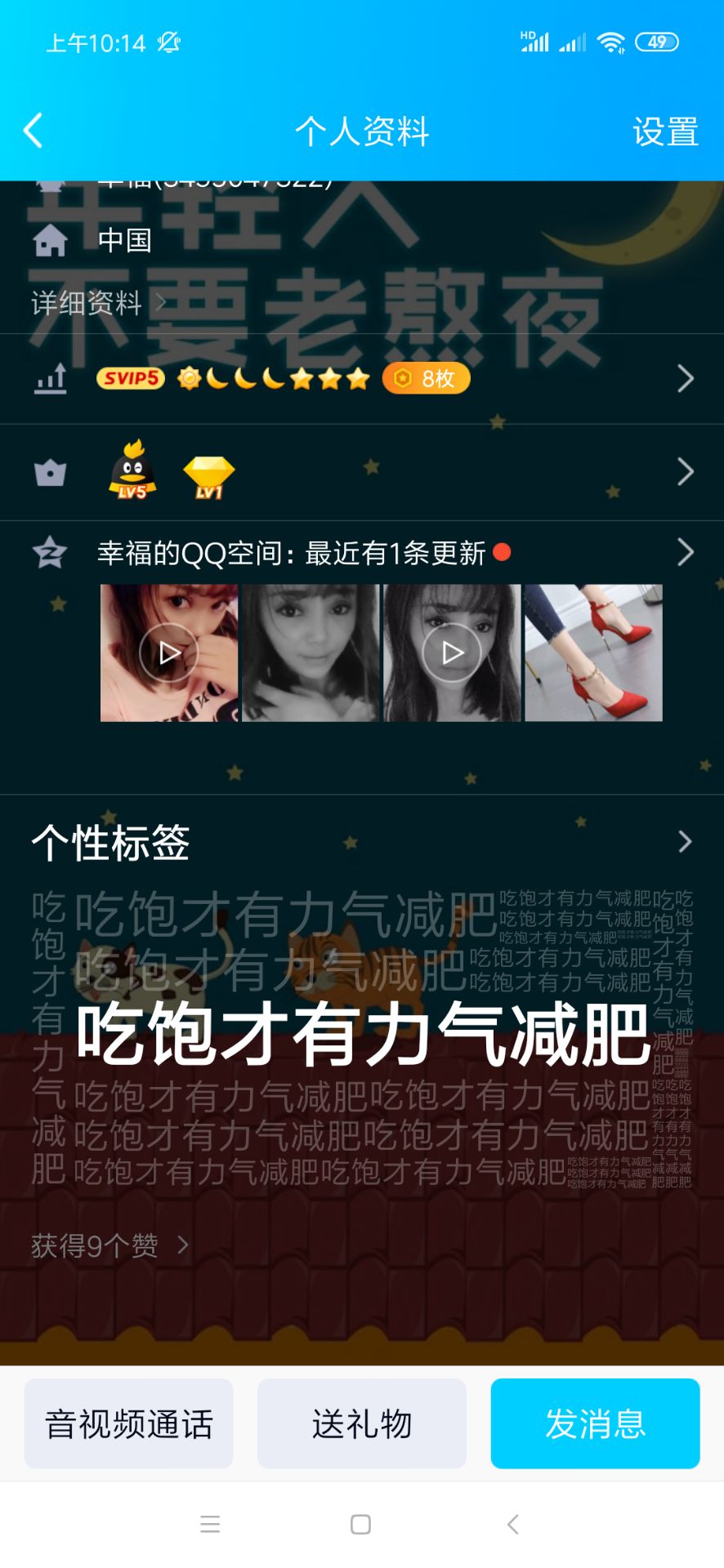Select the crown icon on medals row
Viewport: 724px width, 1568px height.
(49, 474)
